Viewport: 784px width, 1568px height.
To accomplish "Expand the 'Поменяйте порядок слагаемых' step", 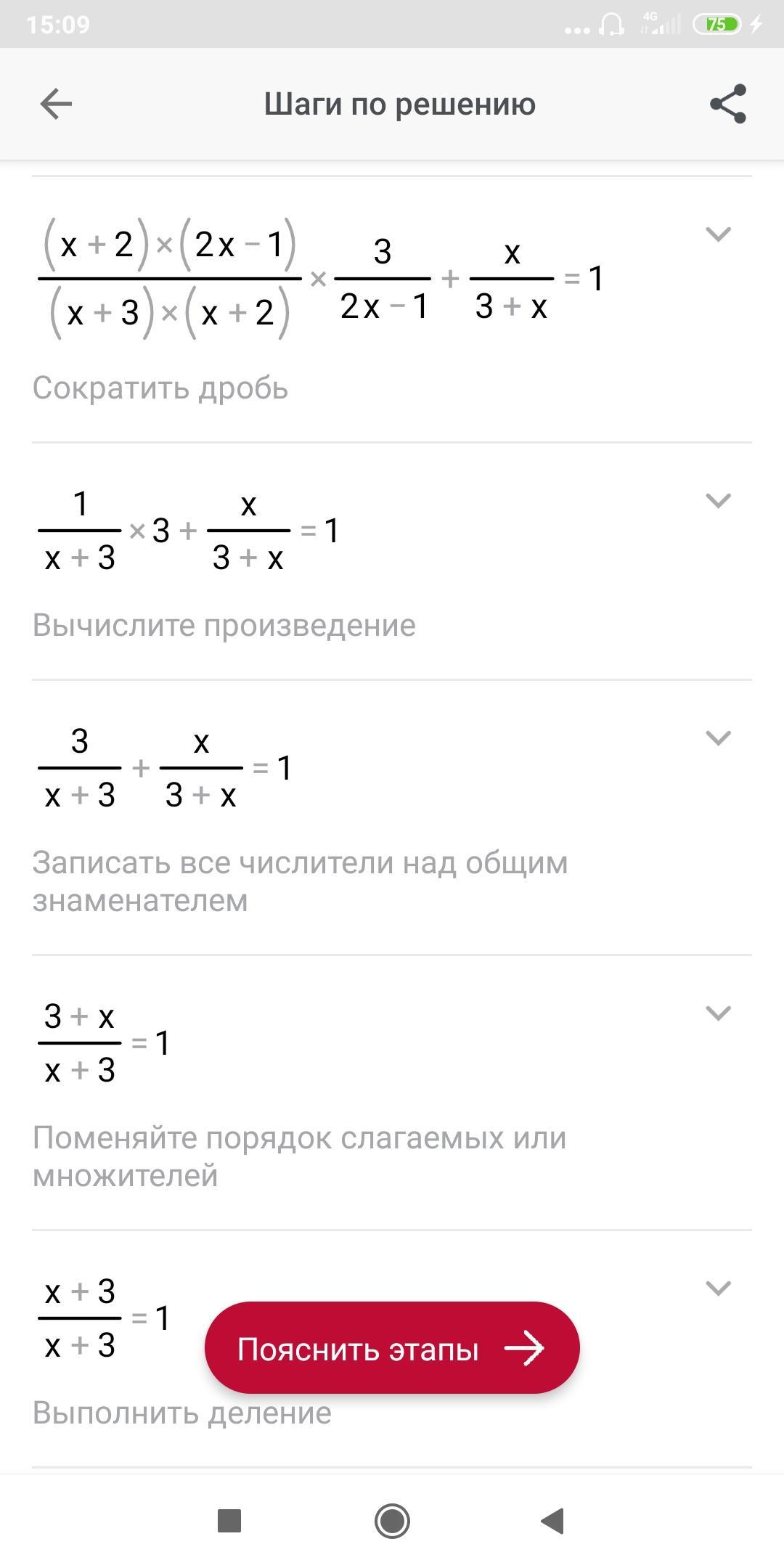I will pyautogui.click(x=718, y=1013).
